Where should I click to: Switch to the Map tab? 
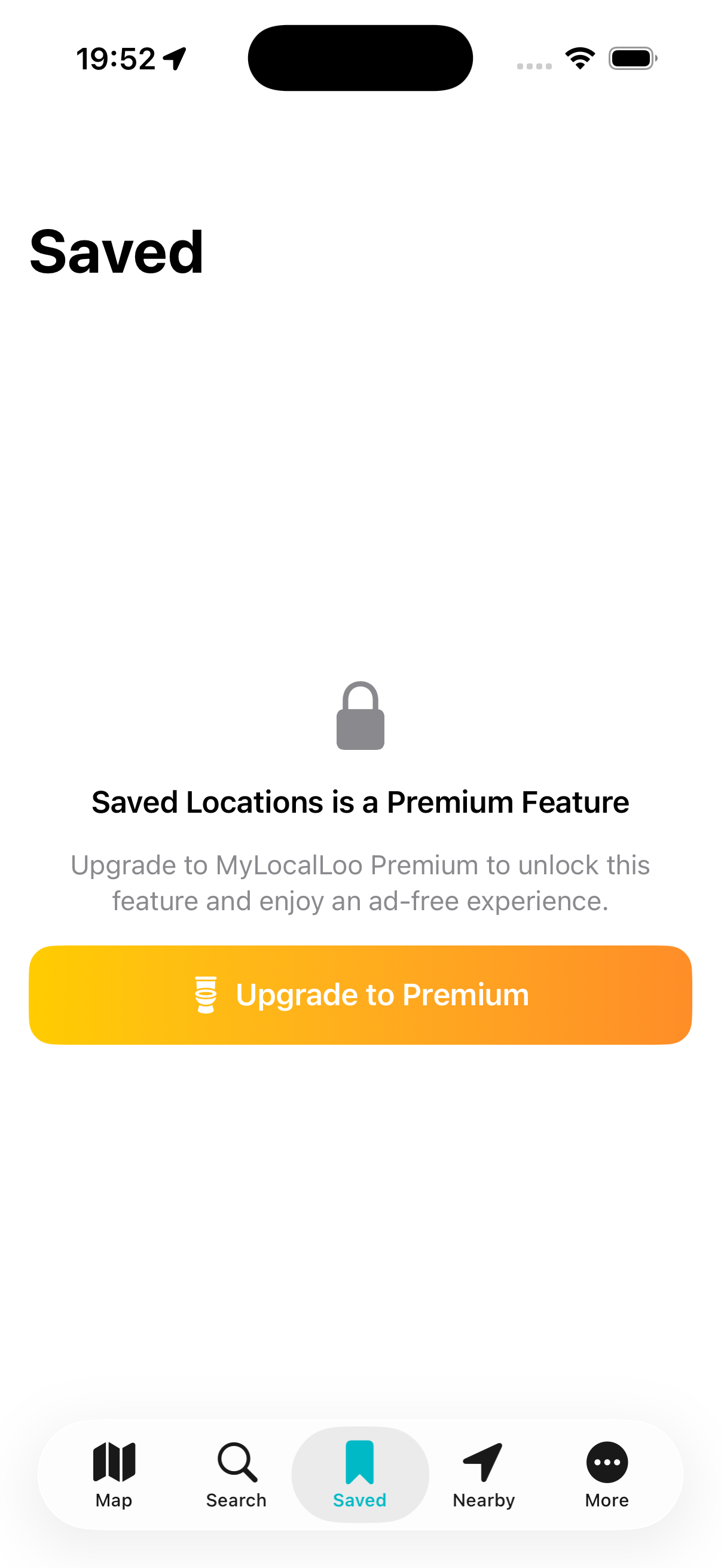(114, 1475)
